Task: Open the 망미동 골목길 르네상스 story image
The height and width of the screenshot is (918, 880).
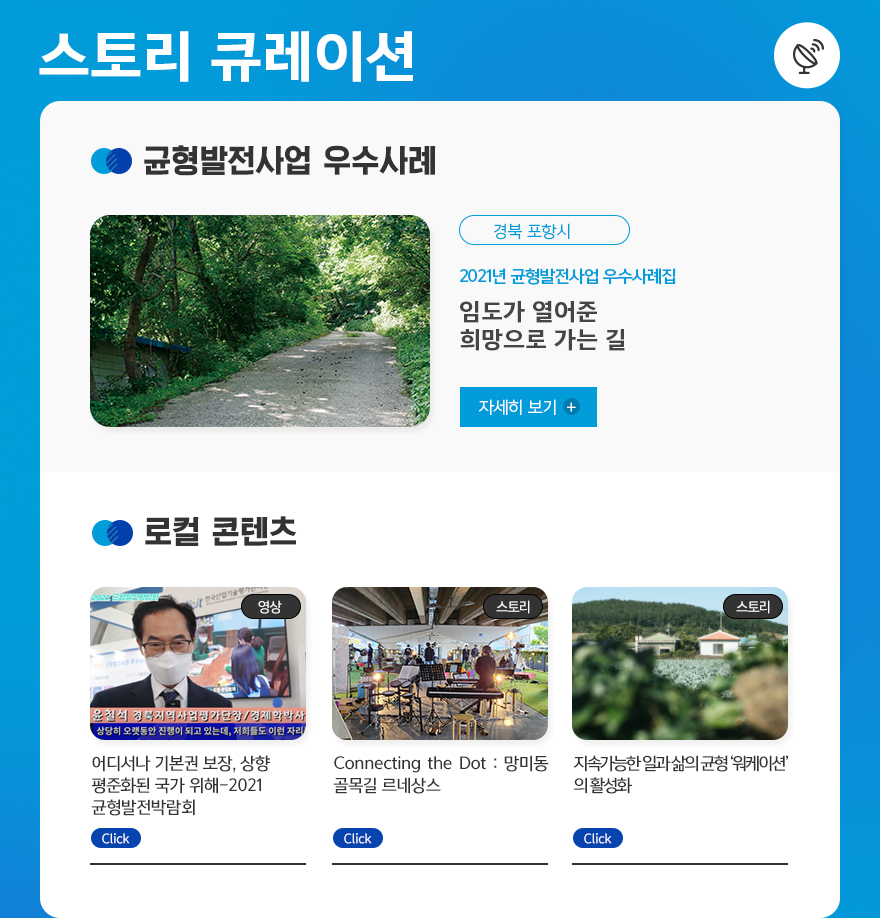Action: click(x=440, y=664)
